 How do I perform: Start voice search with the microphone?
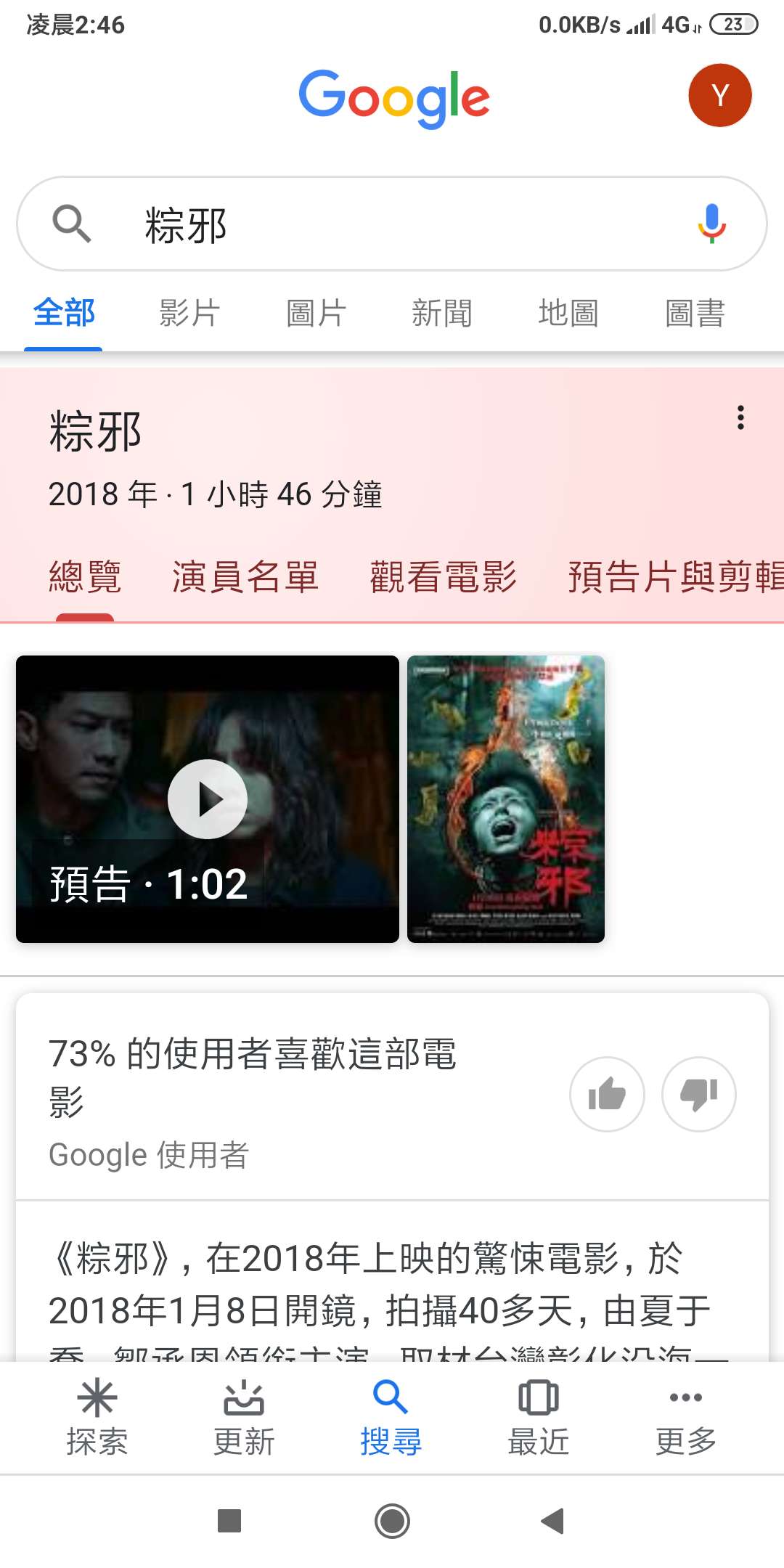(x=711, y=224)
